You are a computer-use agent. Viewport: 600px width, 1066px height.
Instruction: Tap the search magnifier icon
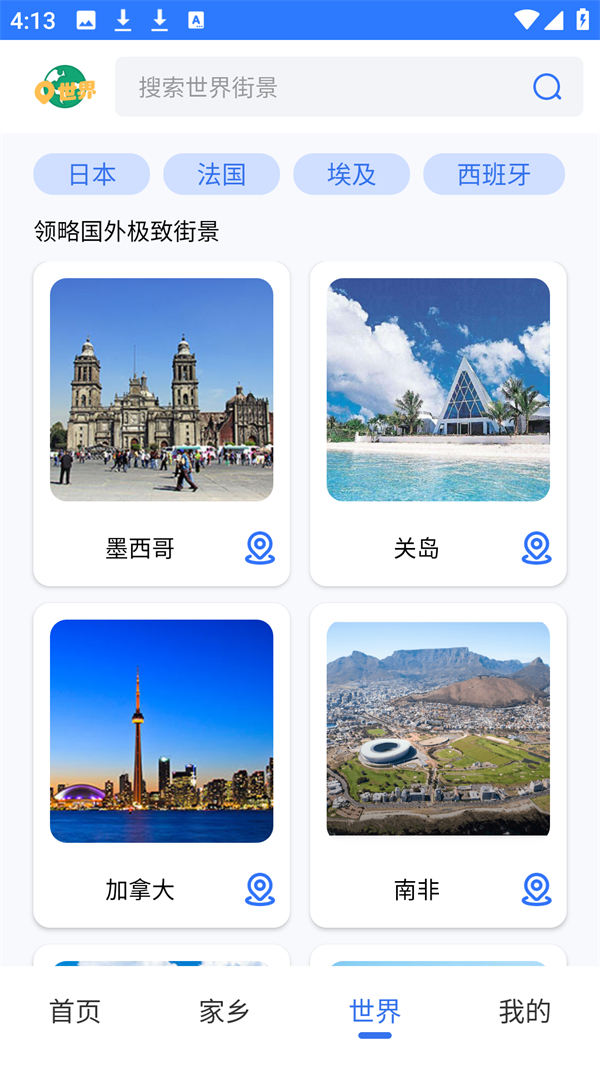click(x=547, y=88)
